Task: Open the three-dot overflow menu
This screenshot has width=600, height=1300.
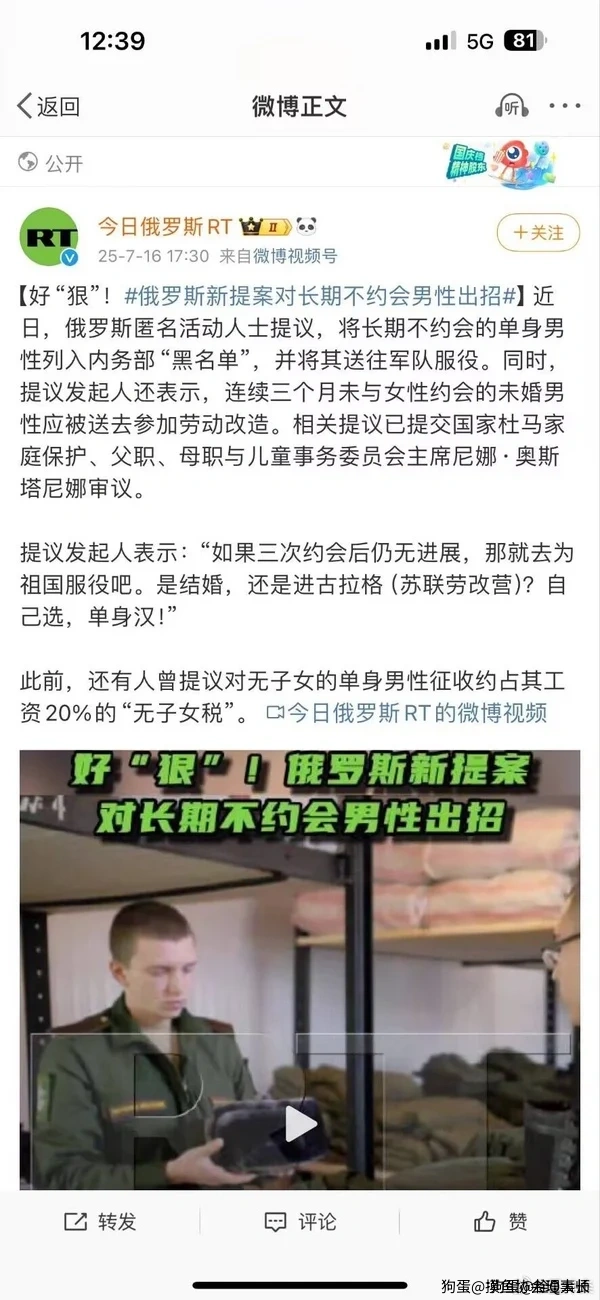Action: click(565, 107)
